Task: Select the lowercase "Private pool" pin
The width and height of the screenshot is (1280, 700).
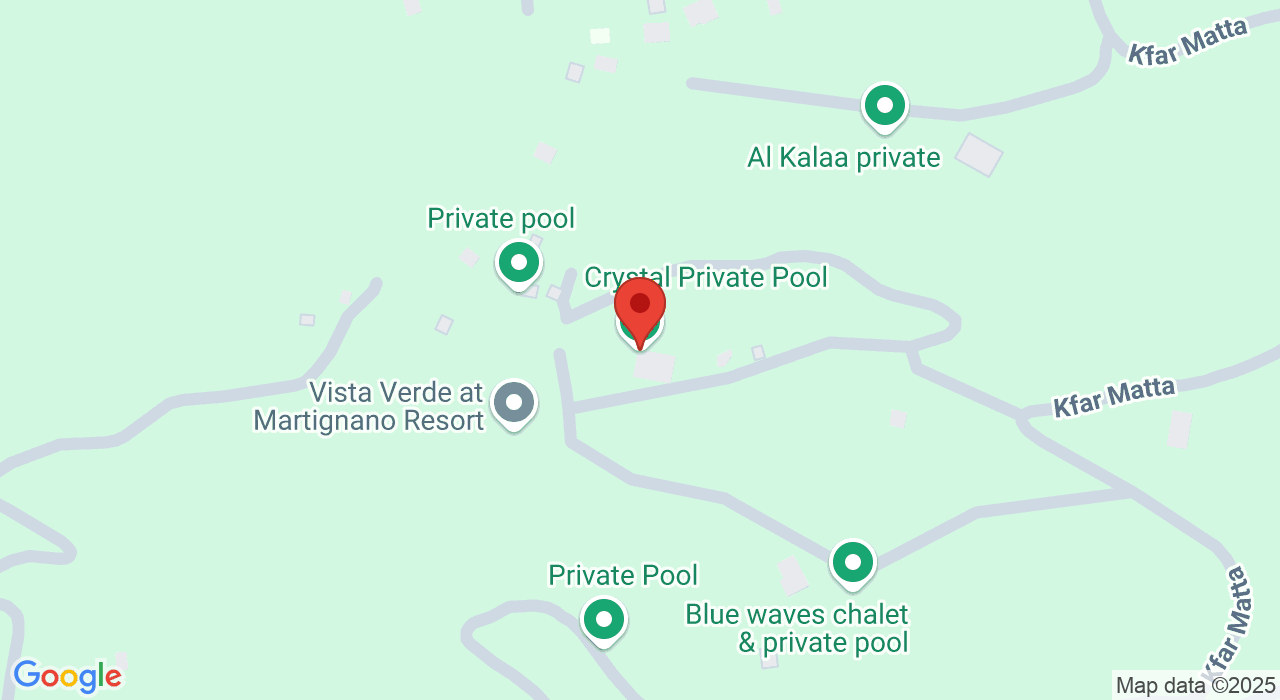Action: (519, 264)
